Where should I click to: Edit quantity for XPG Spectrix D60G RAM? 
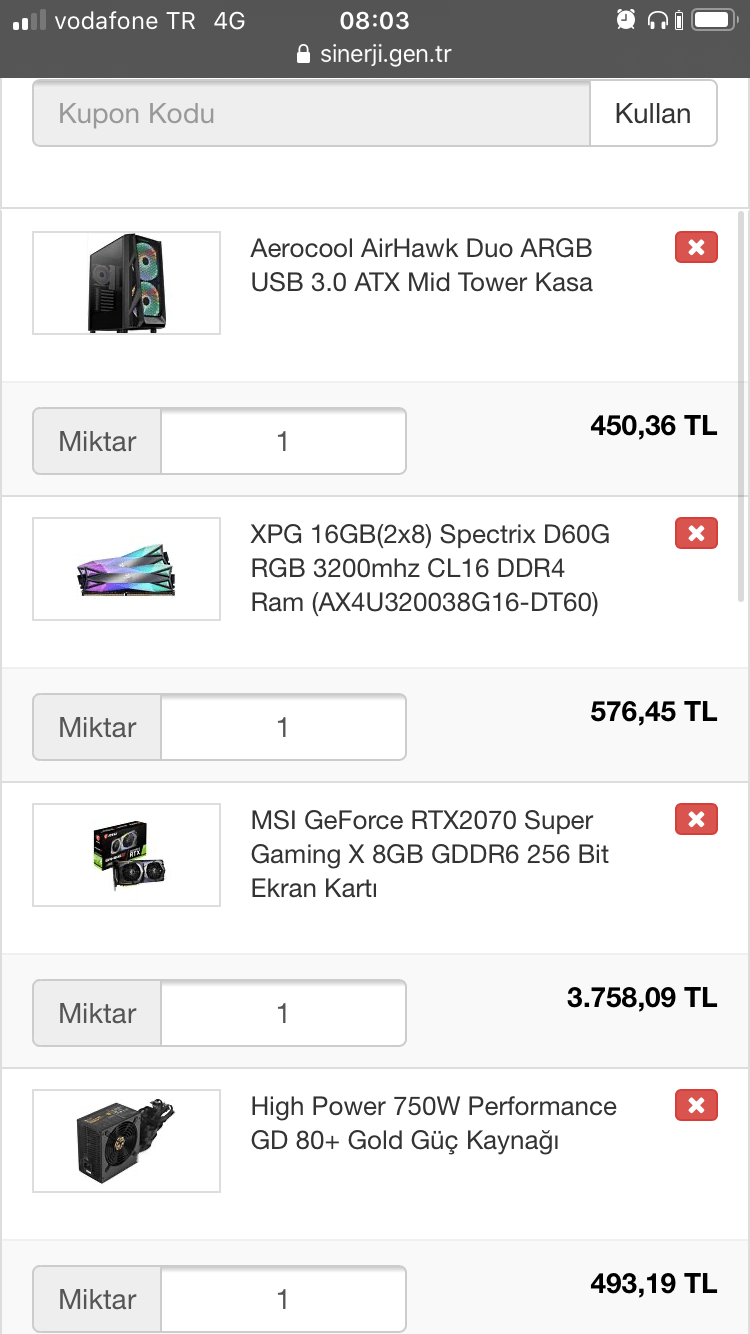coord(283,727)
